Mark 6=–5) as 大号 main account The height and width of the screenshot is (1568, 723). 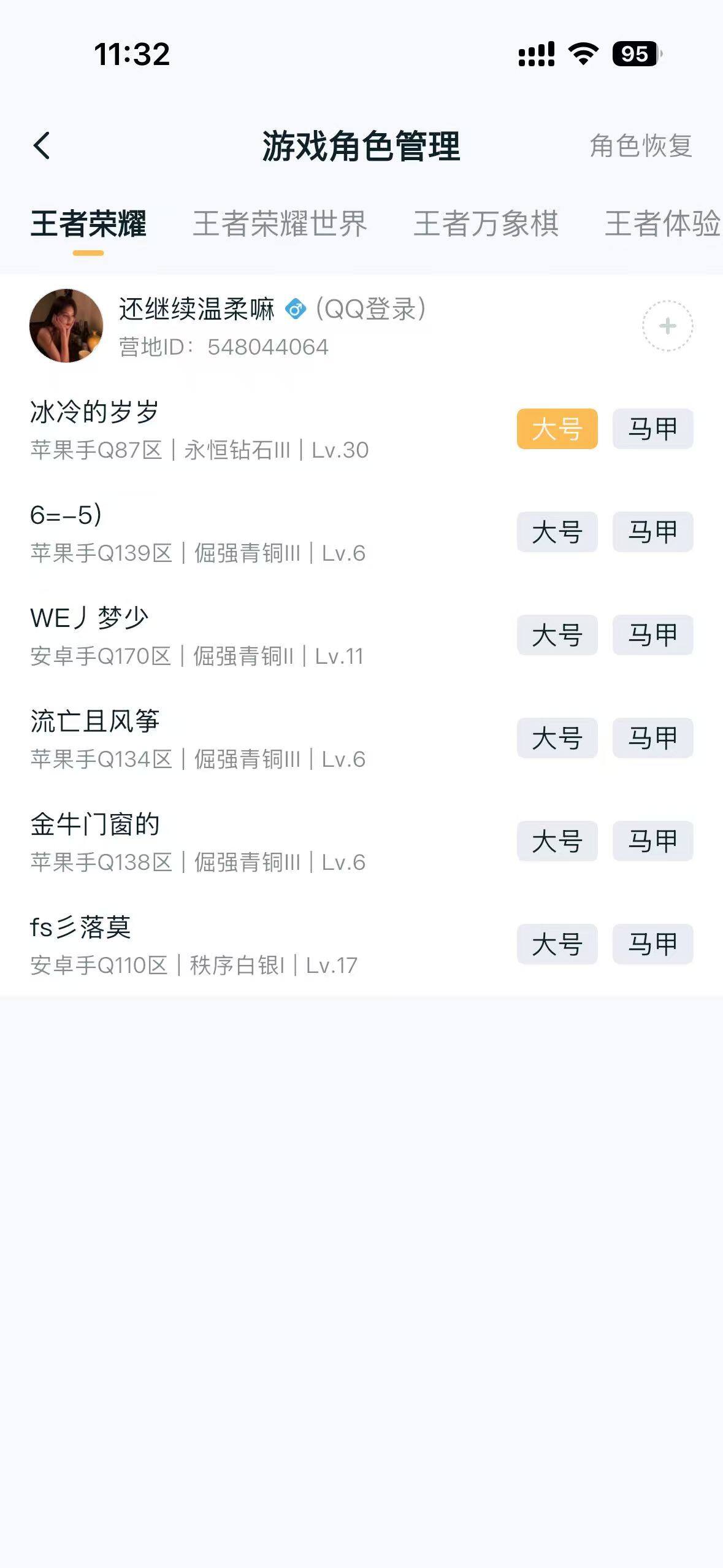pos(557,532)
